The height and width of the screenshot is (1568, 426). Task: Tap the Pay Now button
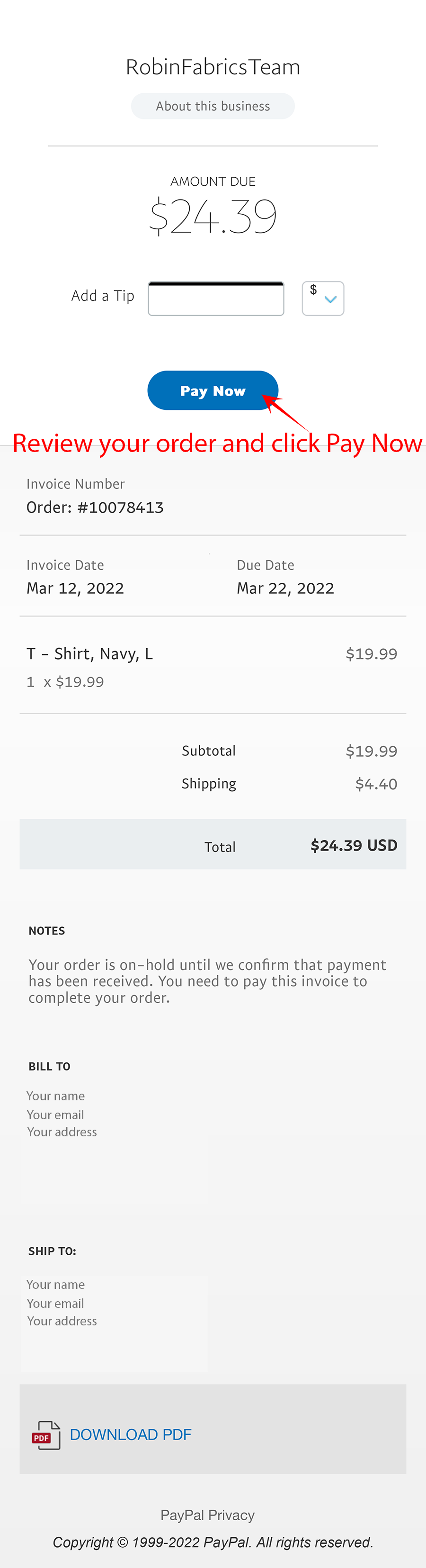[213, 390]
